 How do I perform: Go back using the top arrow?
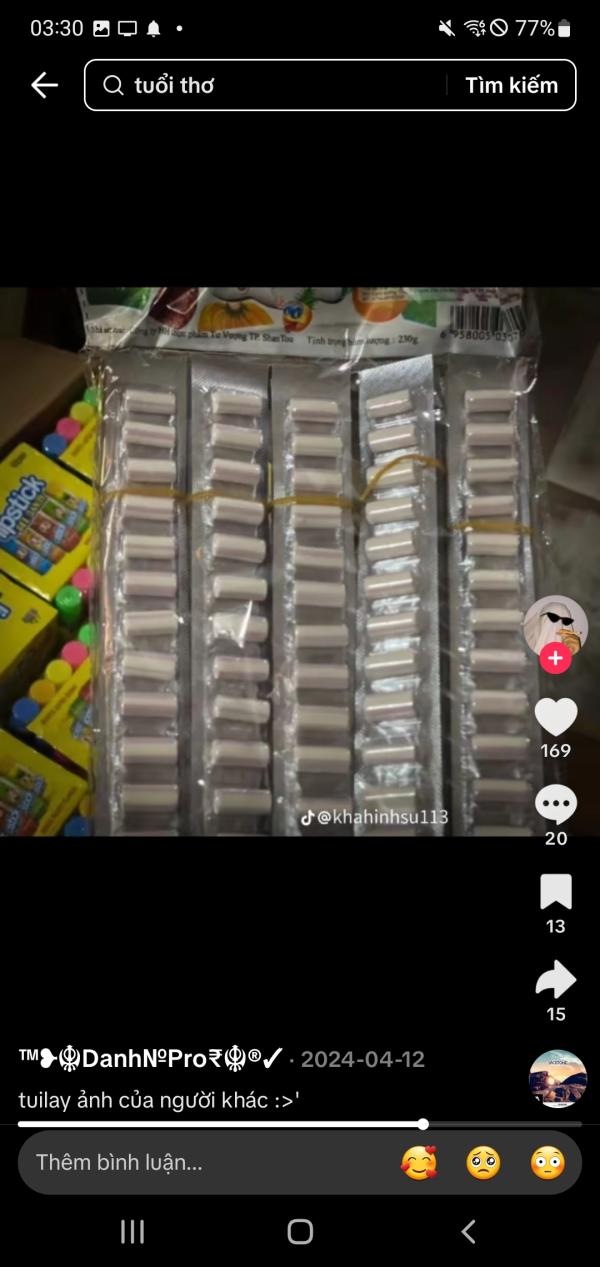pos(44,85)
